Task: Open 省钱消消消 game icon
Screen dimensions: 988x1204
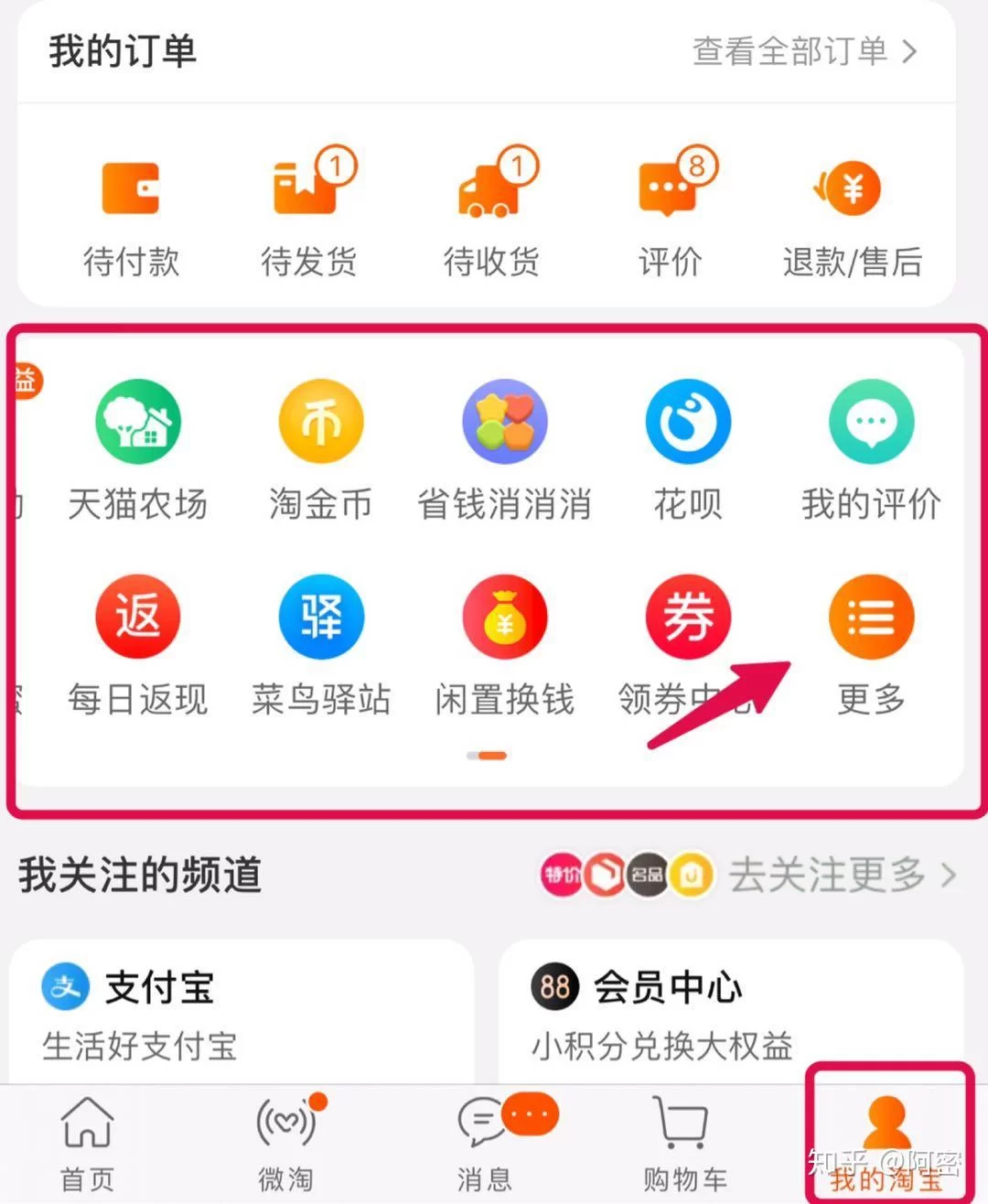Action: point(505,422)
